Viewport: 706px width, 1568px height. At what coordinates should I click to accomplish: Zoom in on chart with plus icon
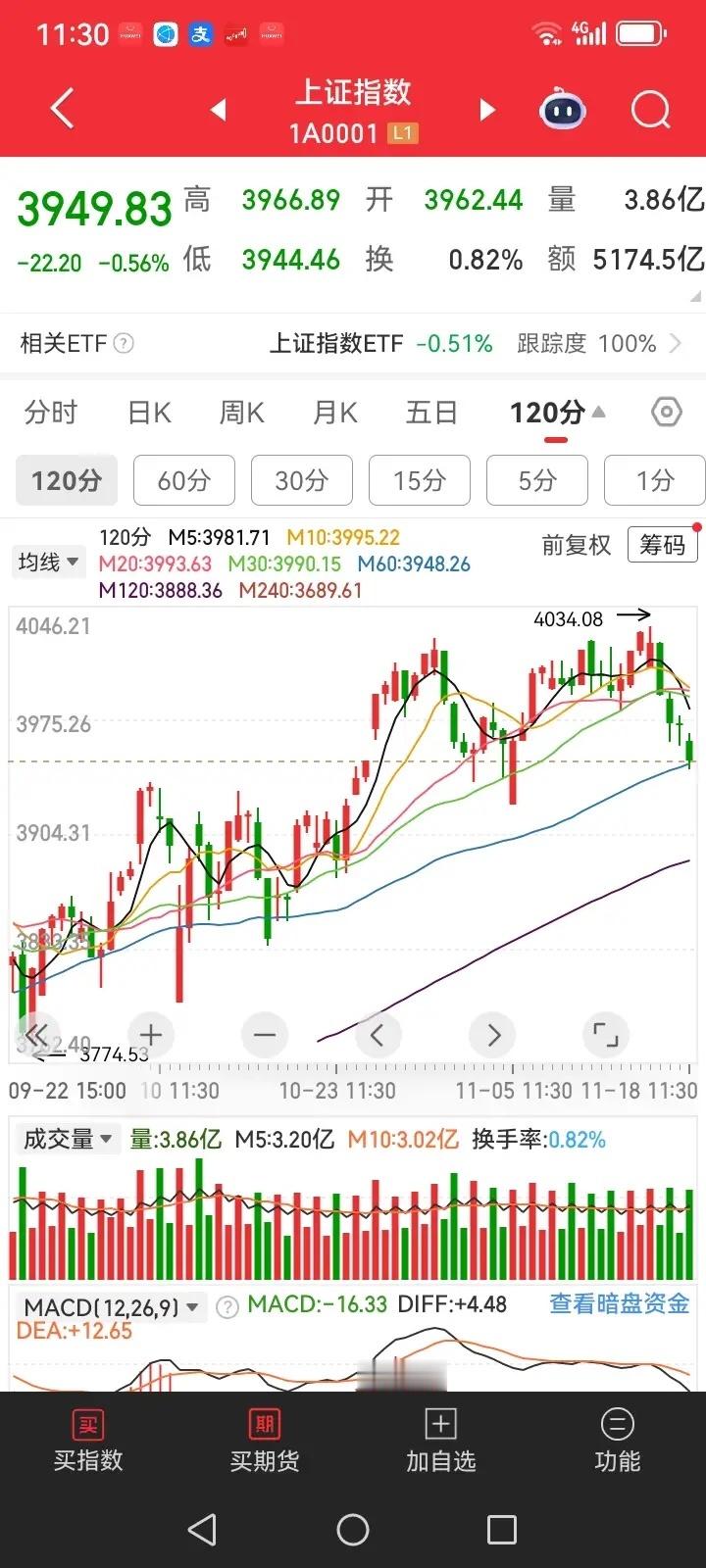tap(151, 1034)
